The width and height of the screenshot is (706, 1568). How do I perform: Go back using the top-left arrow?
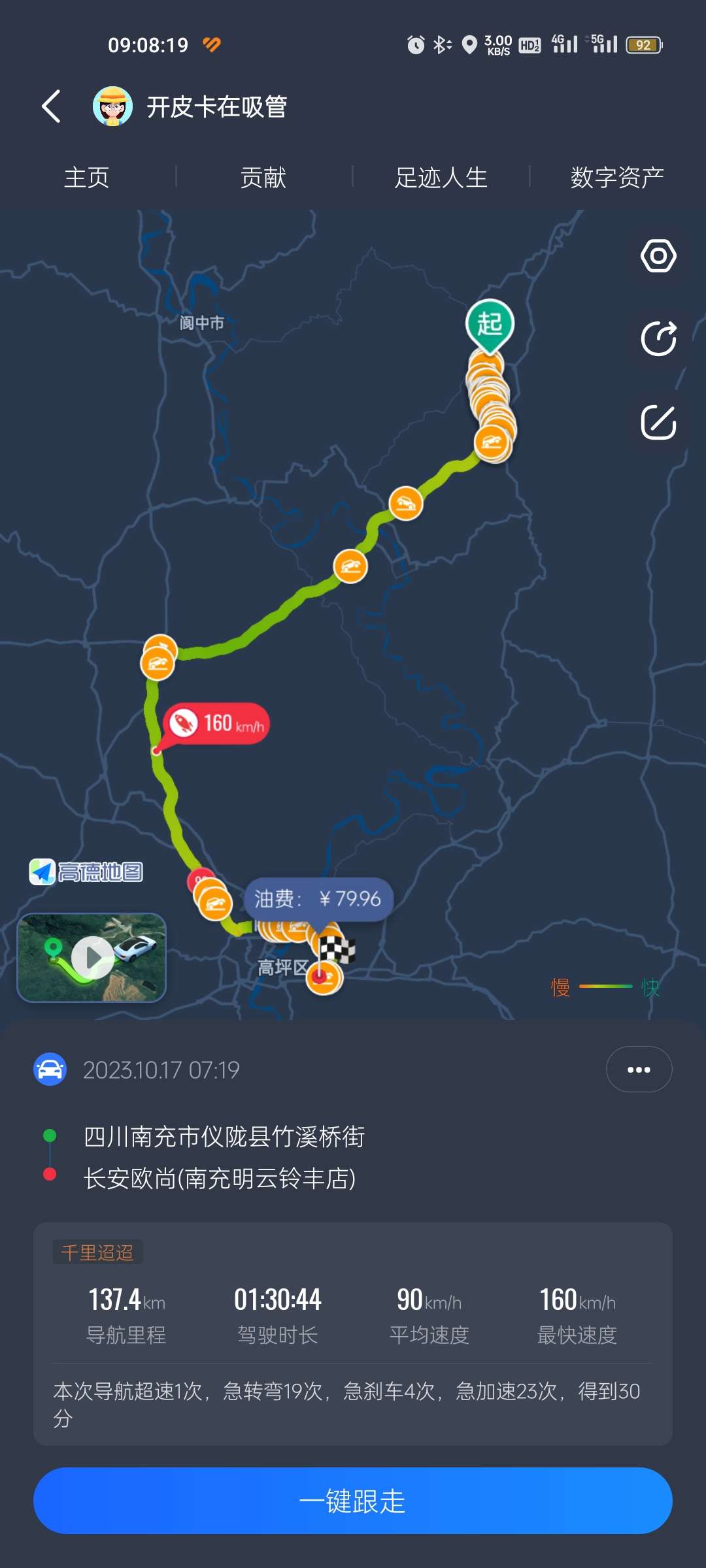(52, 106)
